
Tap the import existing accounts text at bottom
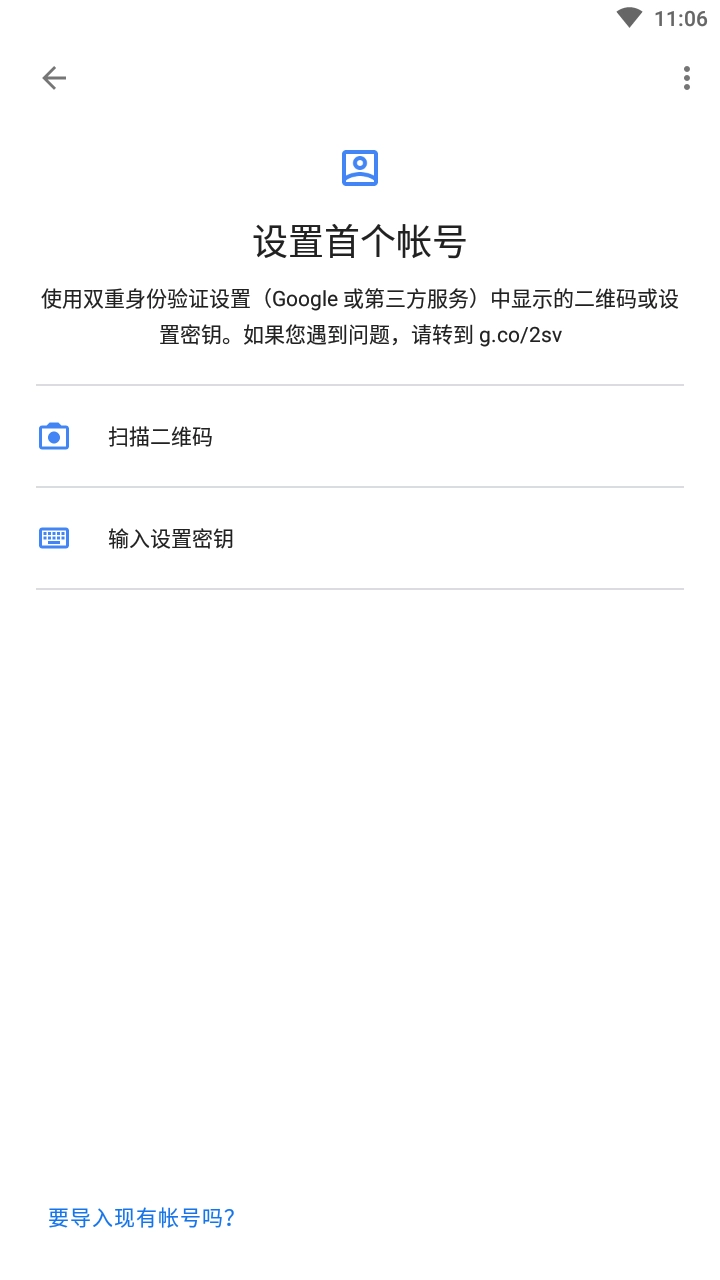point(139,1217)
